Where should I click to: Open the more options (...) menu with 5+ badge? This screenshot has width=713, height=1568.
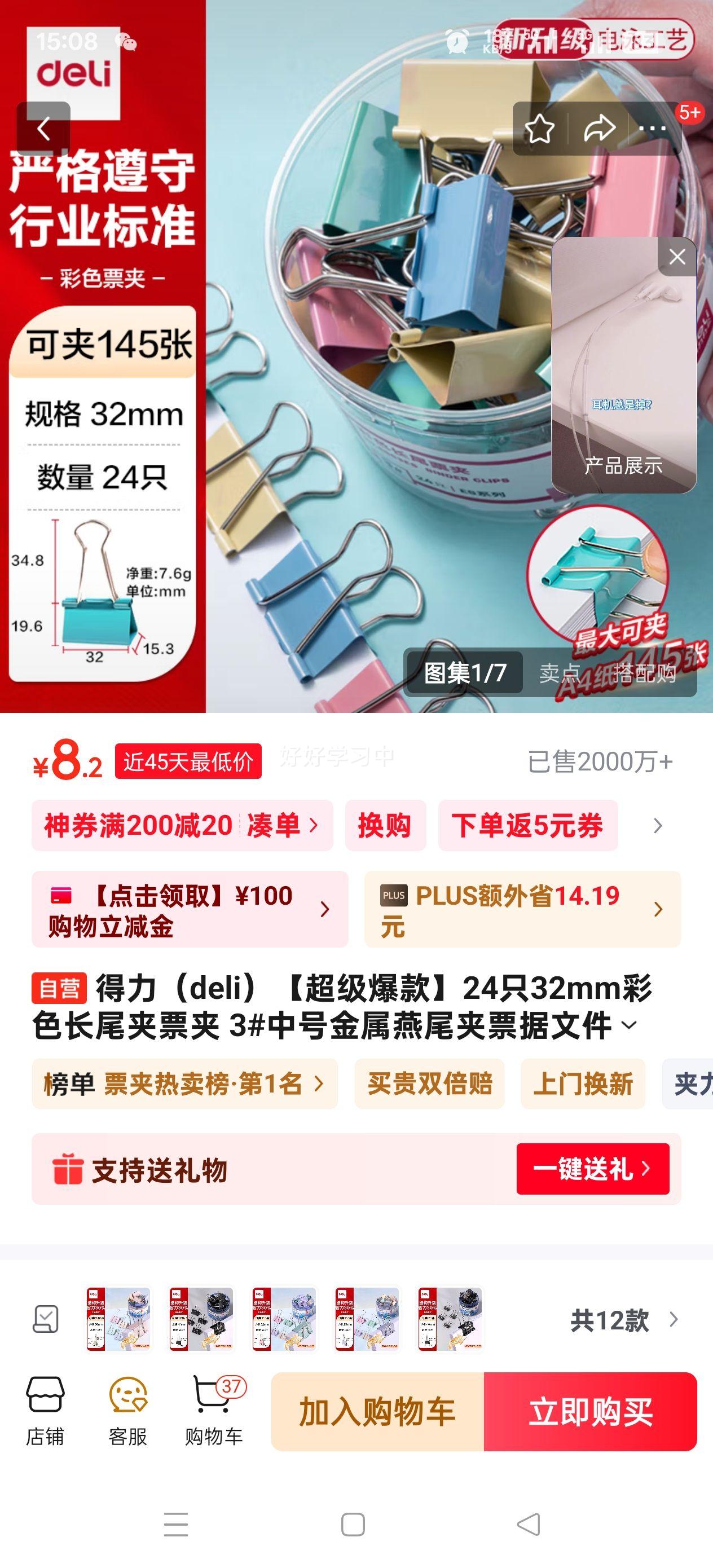653,129
